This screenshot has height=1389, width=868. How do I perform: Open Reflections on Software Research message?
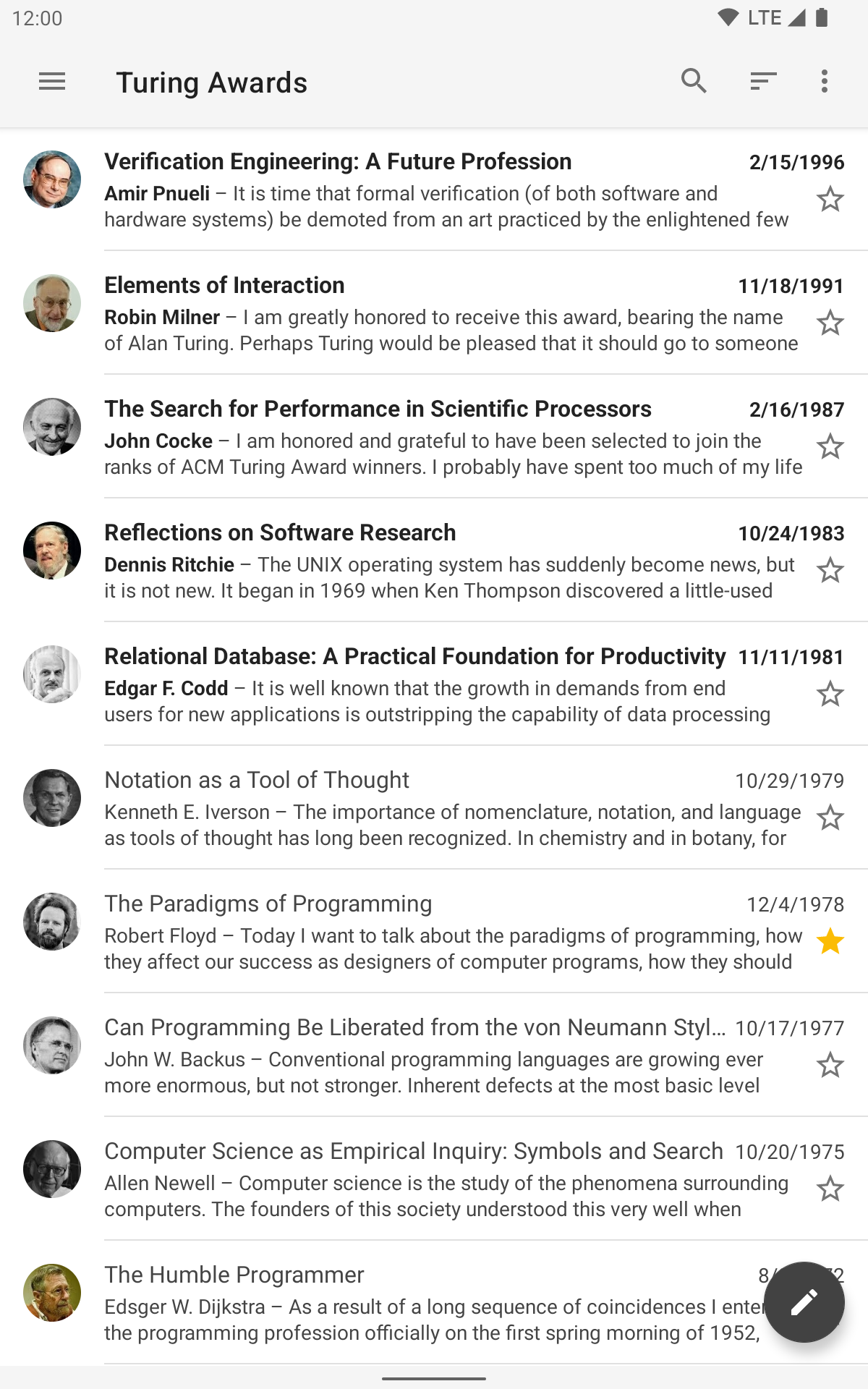click(434, 561)
